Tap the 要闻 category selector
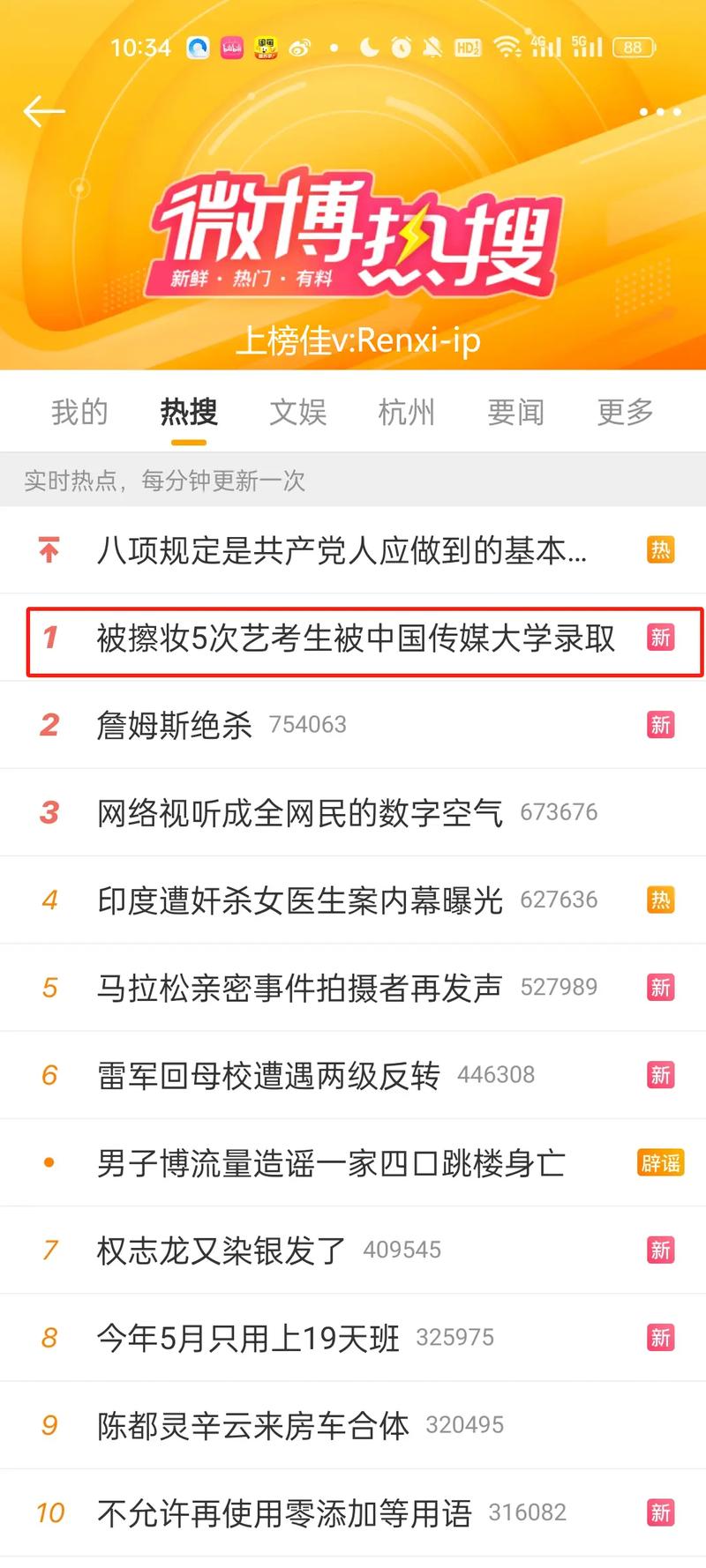The width and height of the screenshot is (706, 1568). (514, 412)
